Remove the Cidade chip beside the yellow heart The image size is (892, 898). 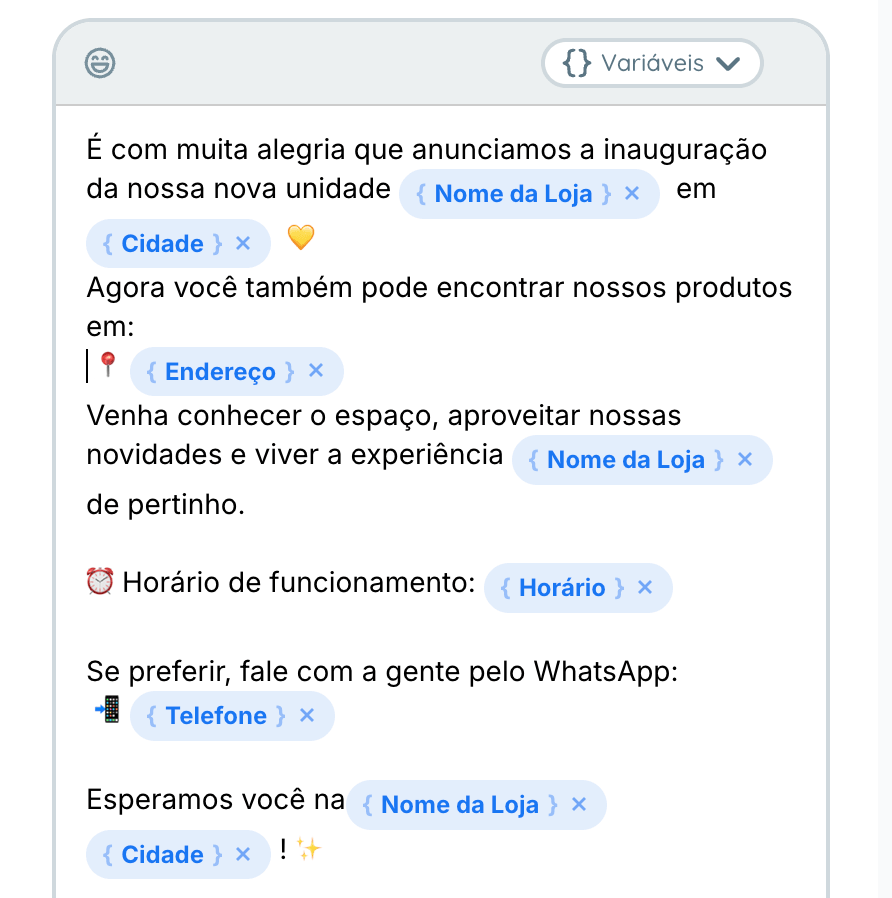pos(243,243)
